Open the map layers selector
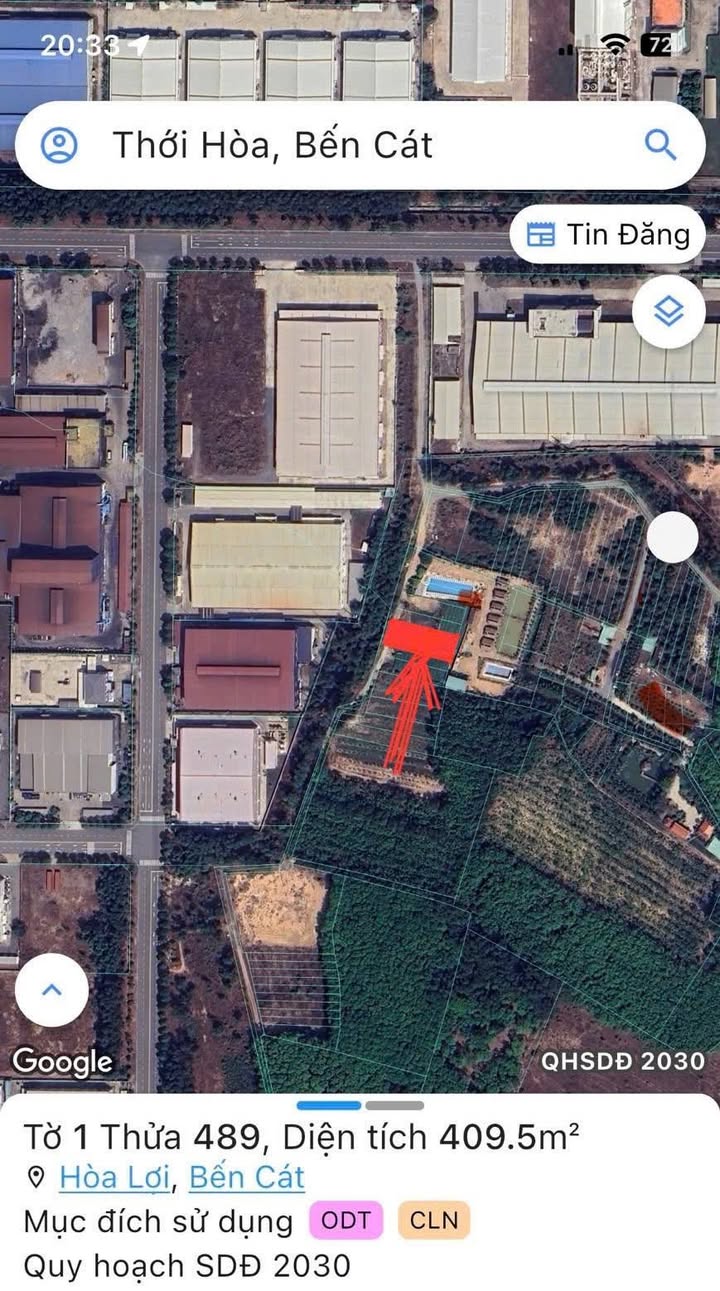 click(668, 313)
